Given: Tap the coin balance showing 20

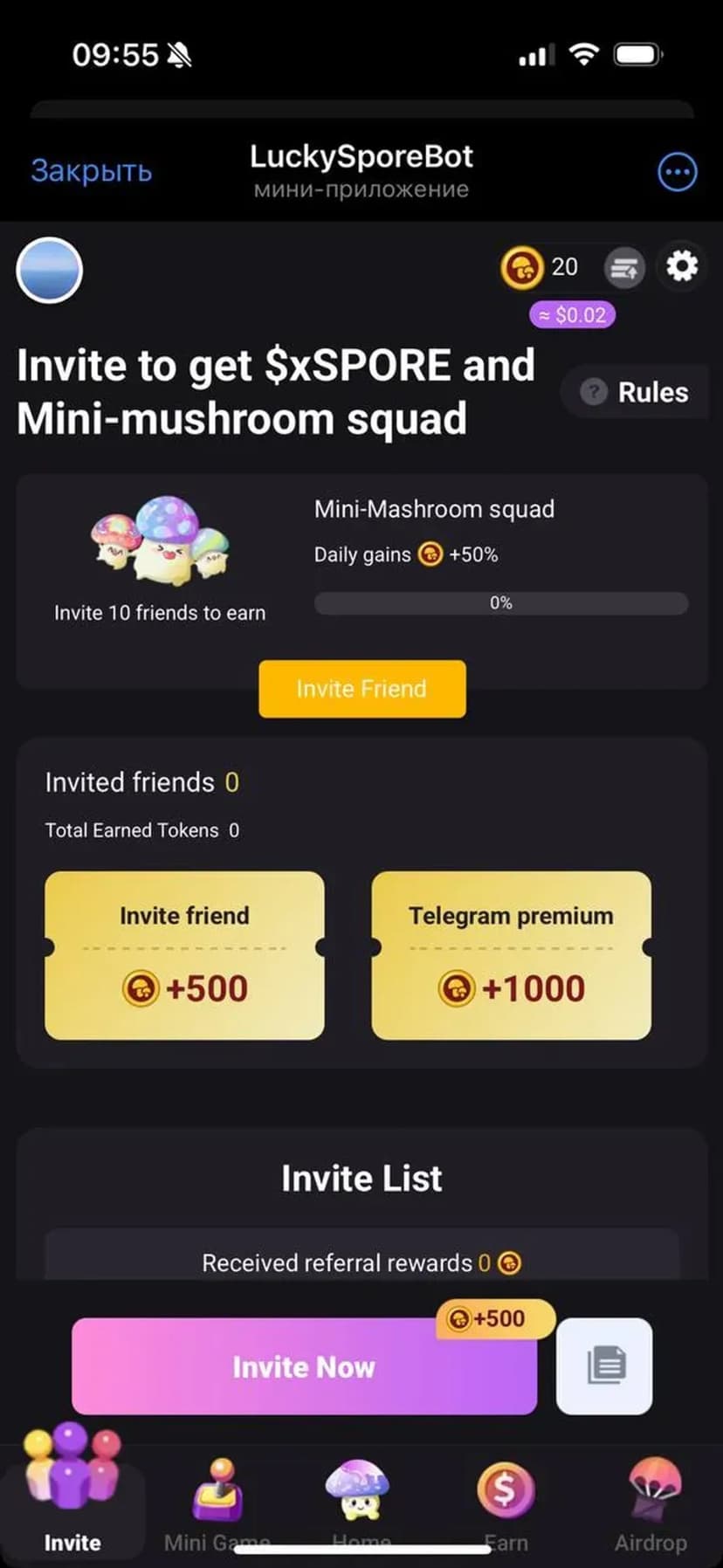Looking at the screenshot, I should pos(541,267).
